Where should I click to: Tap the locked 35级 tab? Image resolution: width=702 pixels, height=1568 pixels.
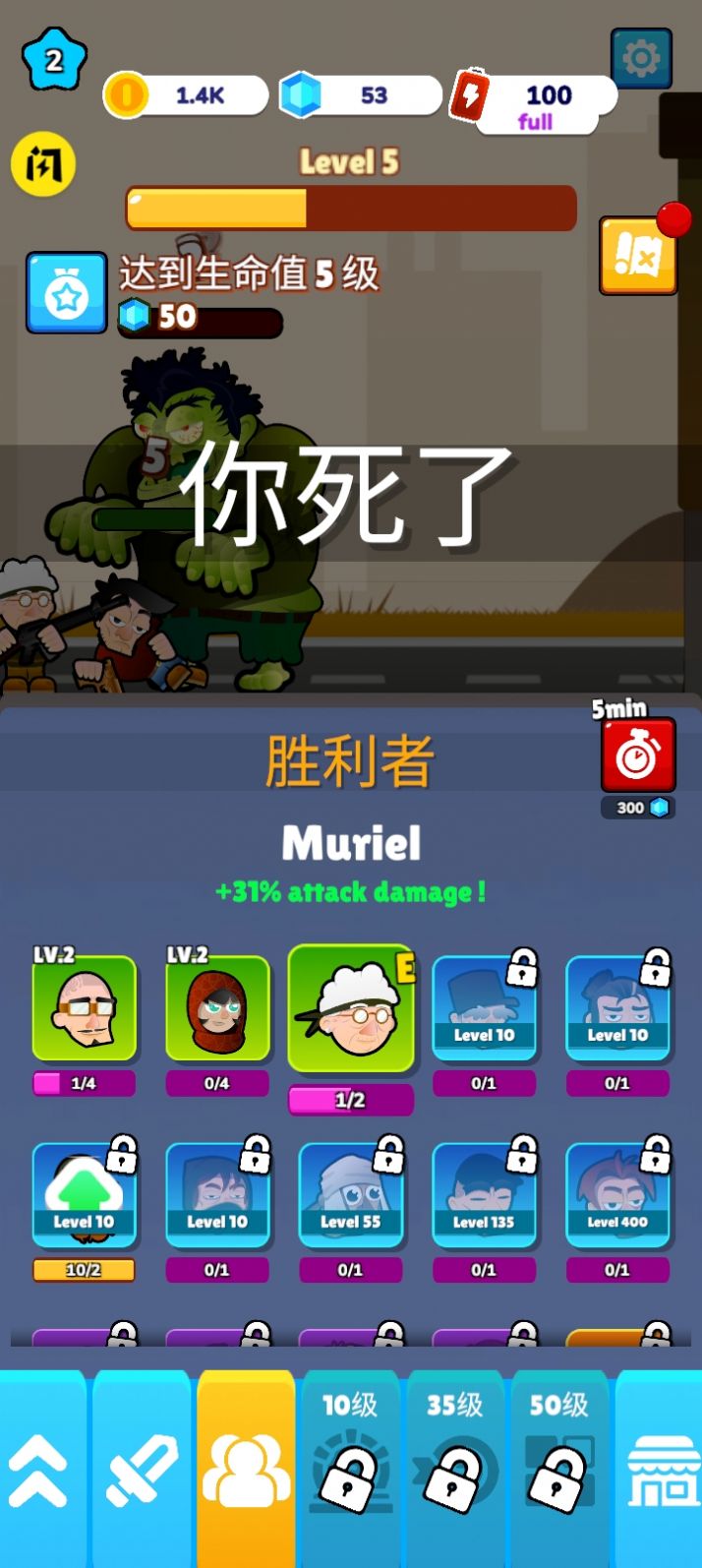pyautogui.click(x=454, y=1469)
